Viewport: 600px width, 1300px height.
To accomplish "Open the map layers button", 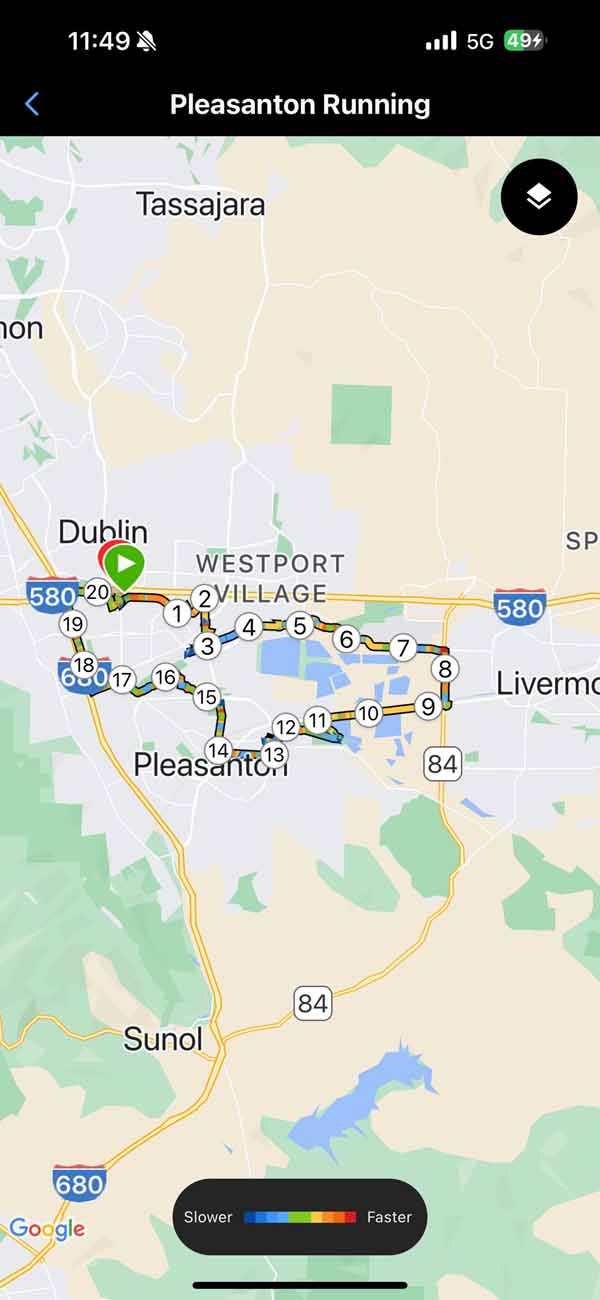I will pos(539,197).
